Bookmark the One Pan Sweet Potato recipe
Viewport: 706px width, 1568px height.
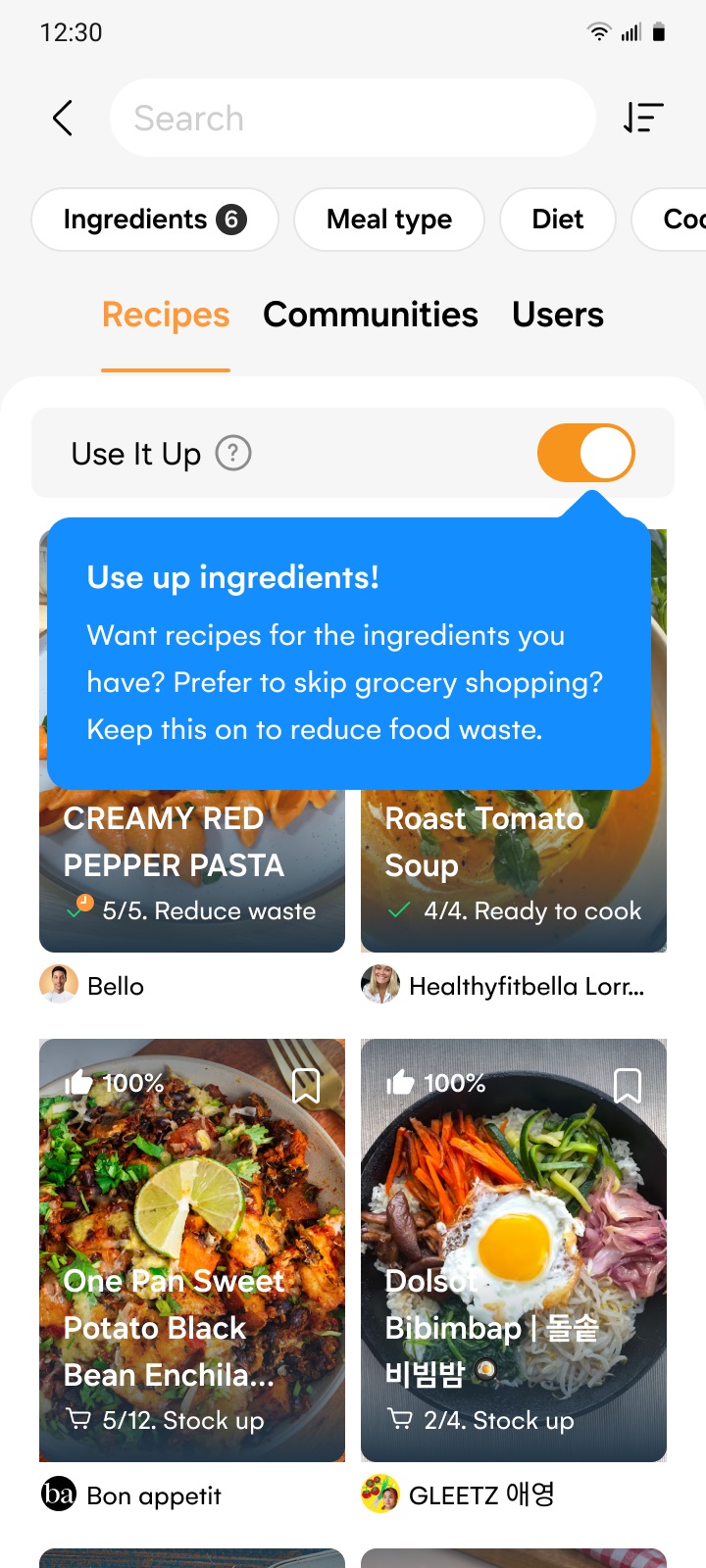click(307, 1085)
